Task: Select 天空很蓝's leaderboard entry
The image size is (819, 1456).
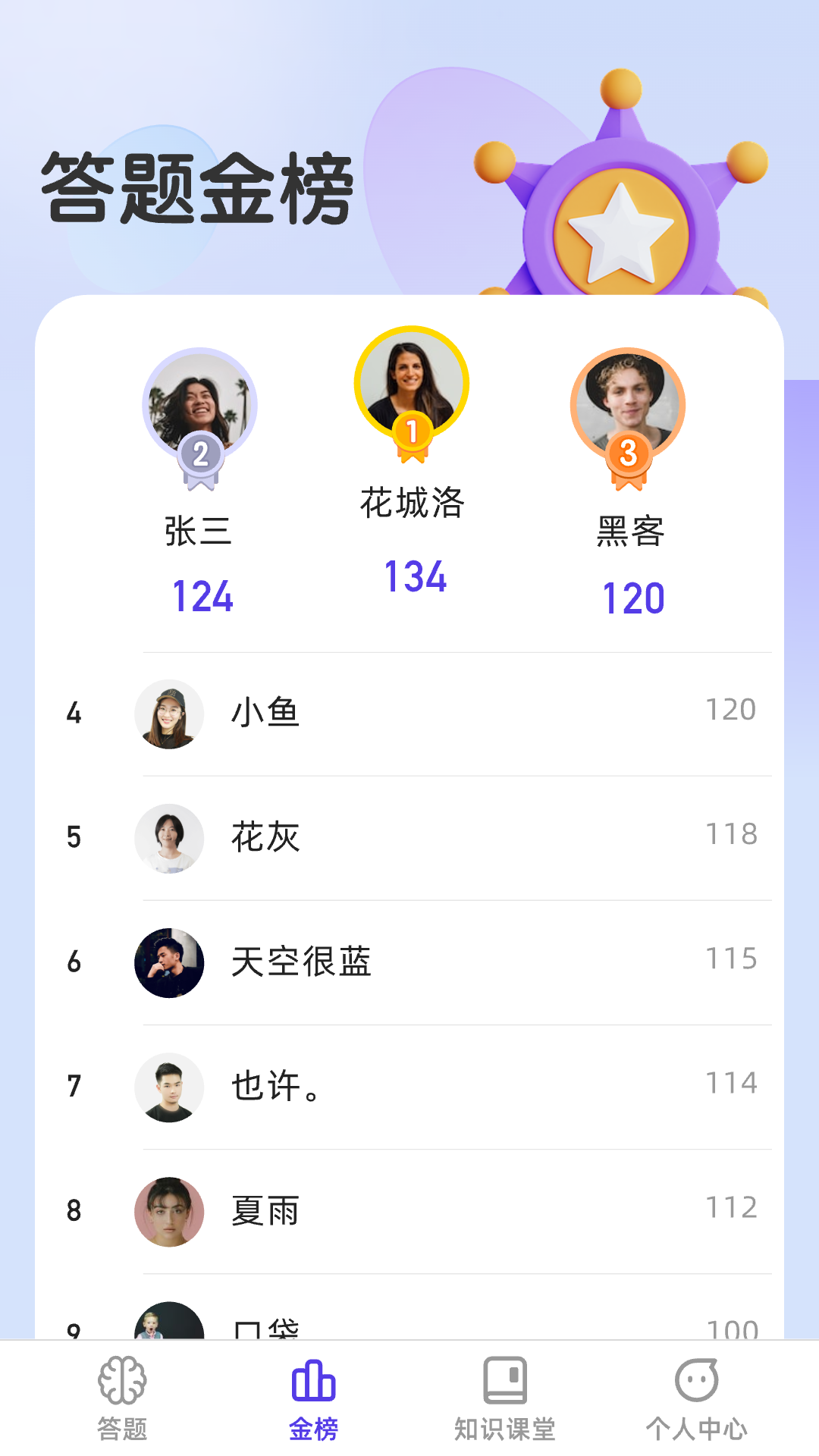Action: coord(409,962)
